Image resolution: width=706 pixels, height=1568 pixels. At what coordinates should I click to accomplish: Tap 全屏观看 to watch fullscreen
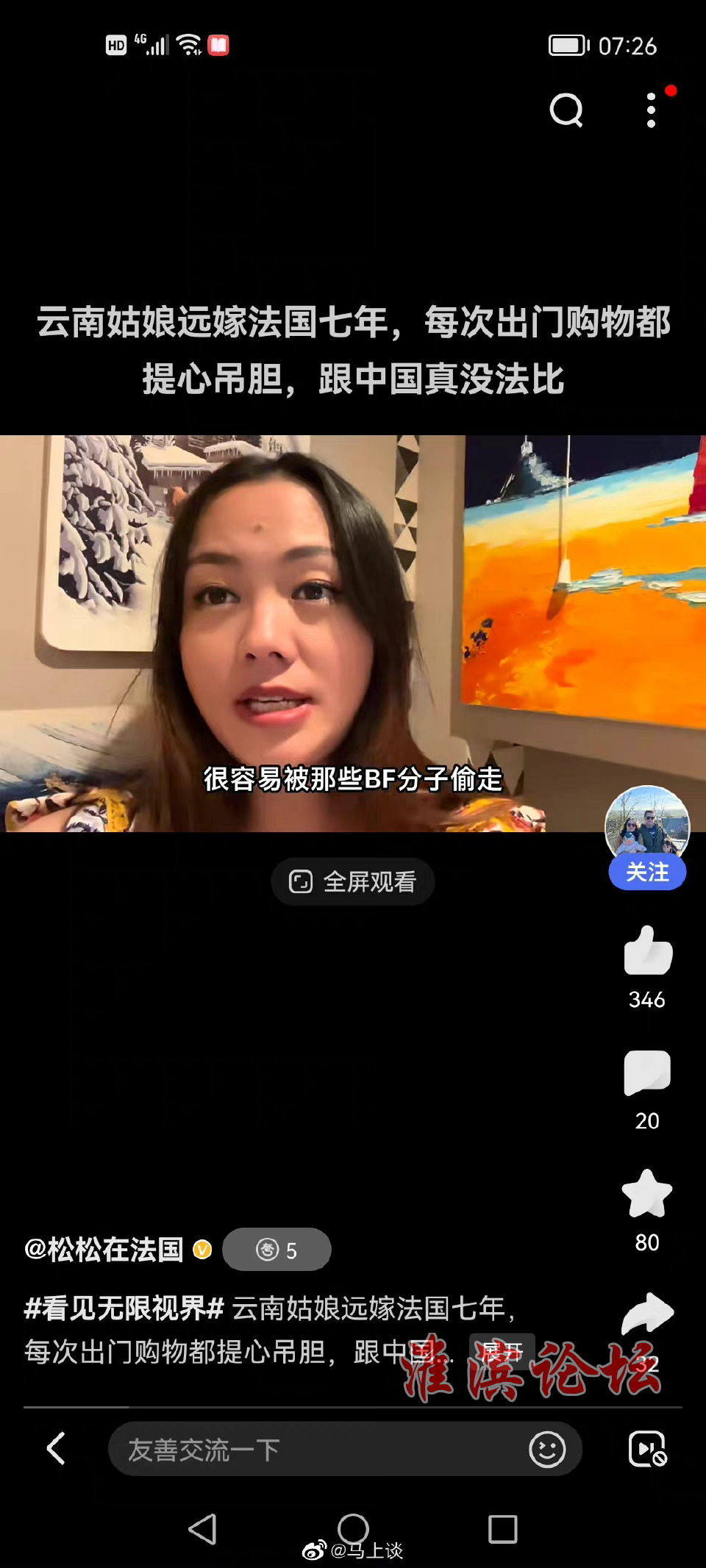[x=353, y=881]
